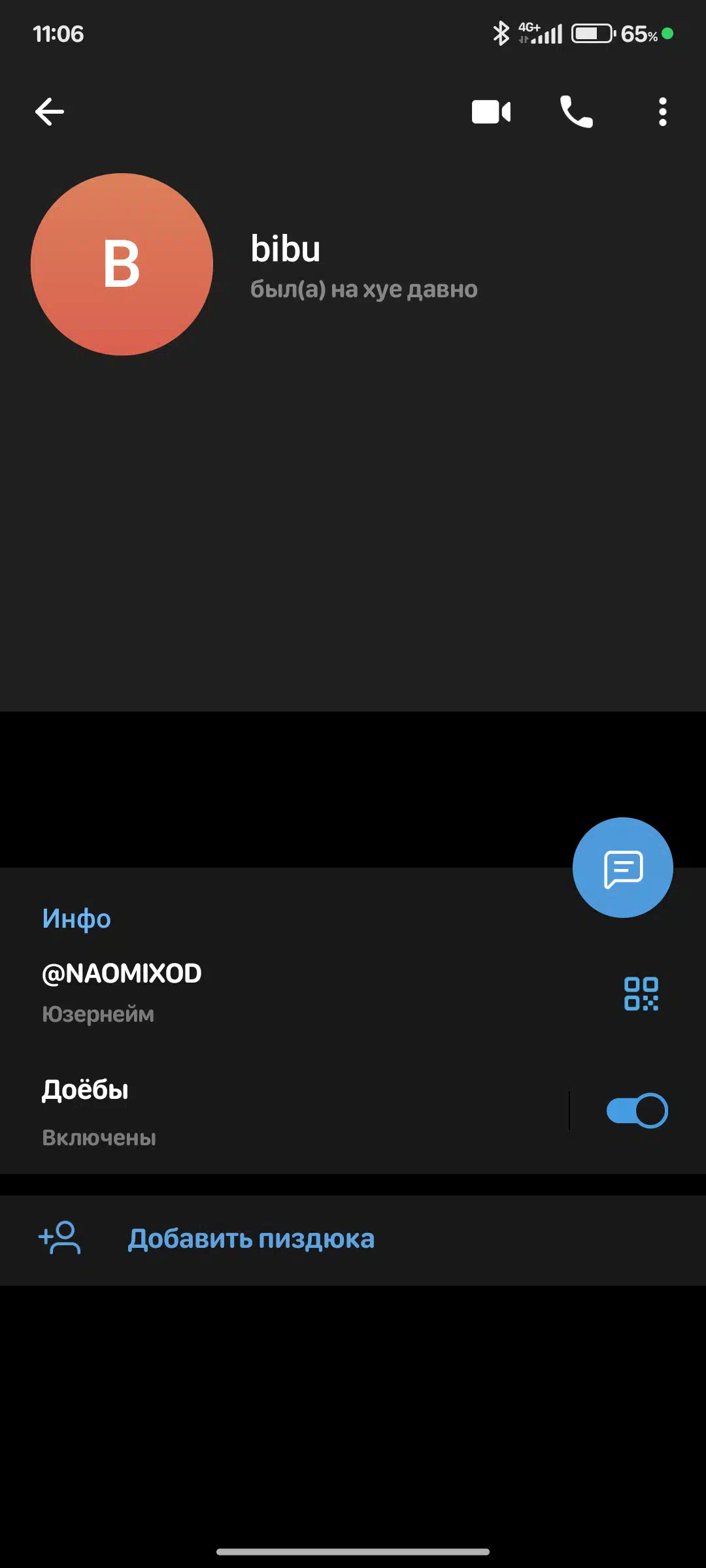
Task: Go back using the arrow
Action: coord(50,112)
